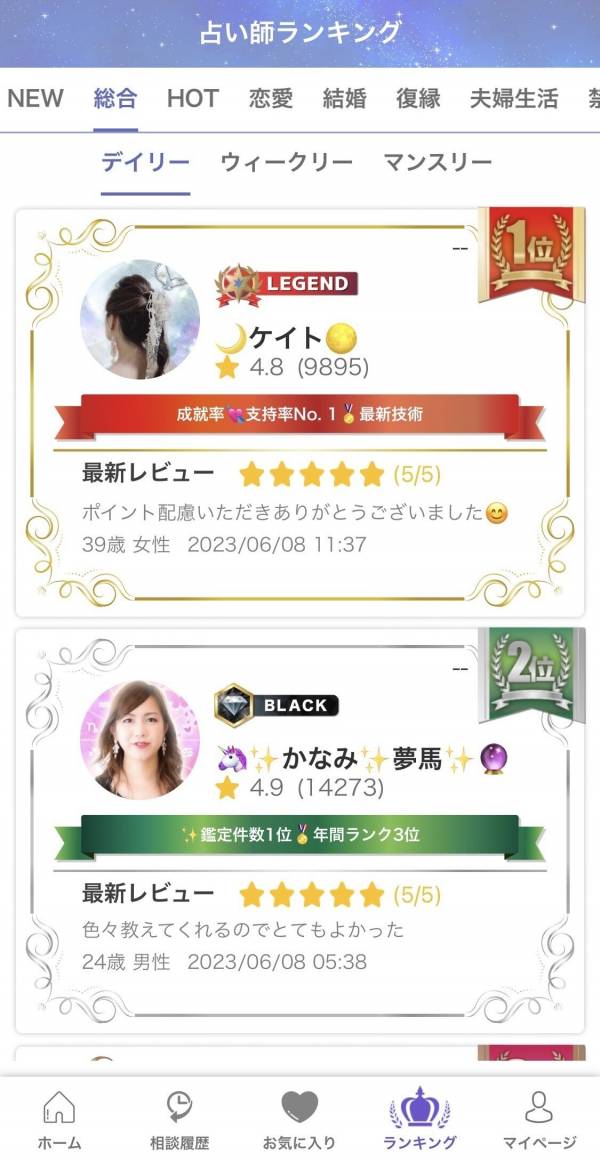
Task: Switch to the HOT category tab
Action: click(x=192, y=98)
